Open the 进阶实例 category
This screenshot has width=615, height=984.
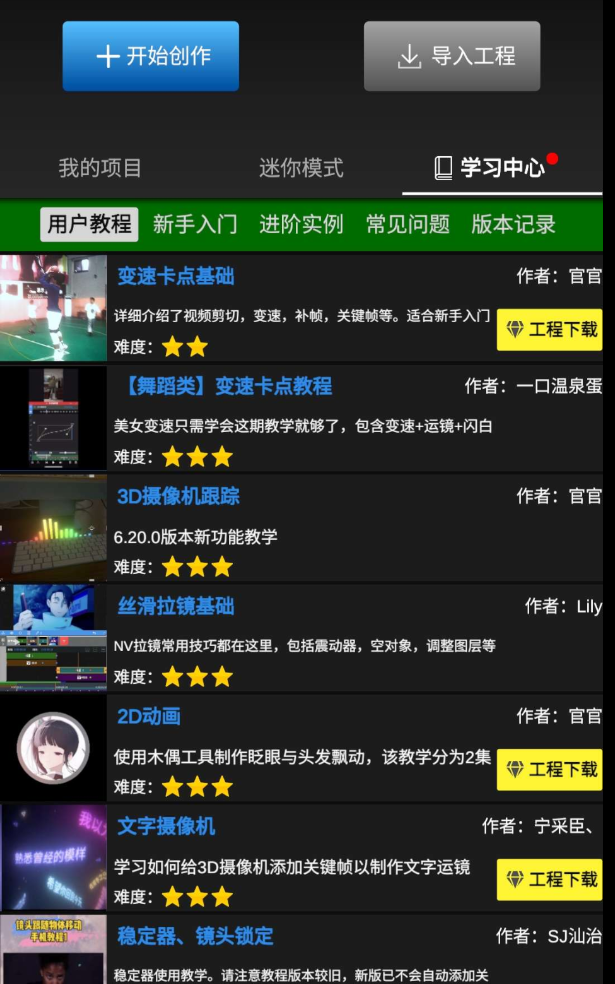click(x=301, y=224)
